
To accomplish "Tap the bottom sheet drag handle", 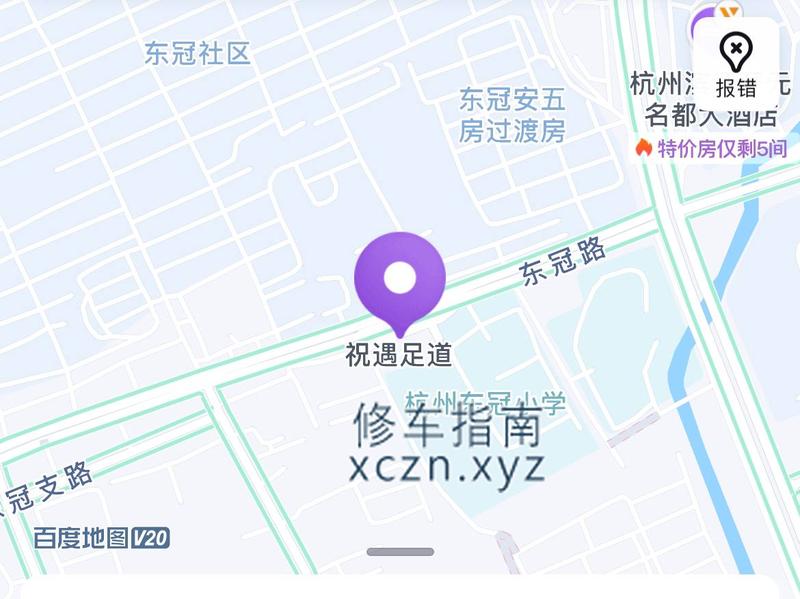I will (x=400, y=552).
